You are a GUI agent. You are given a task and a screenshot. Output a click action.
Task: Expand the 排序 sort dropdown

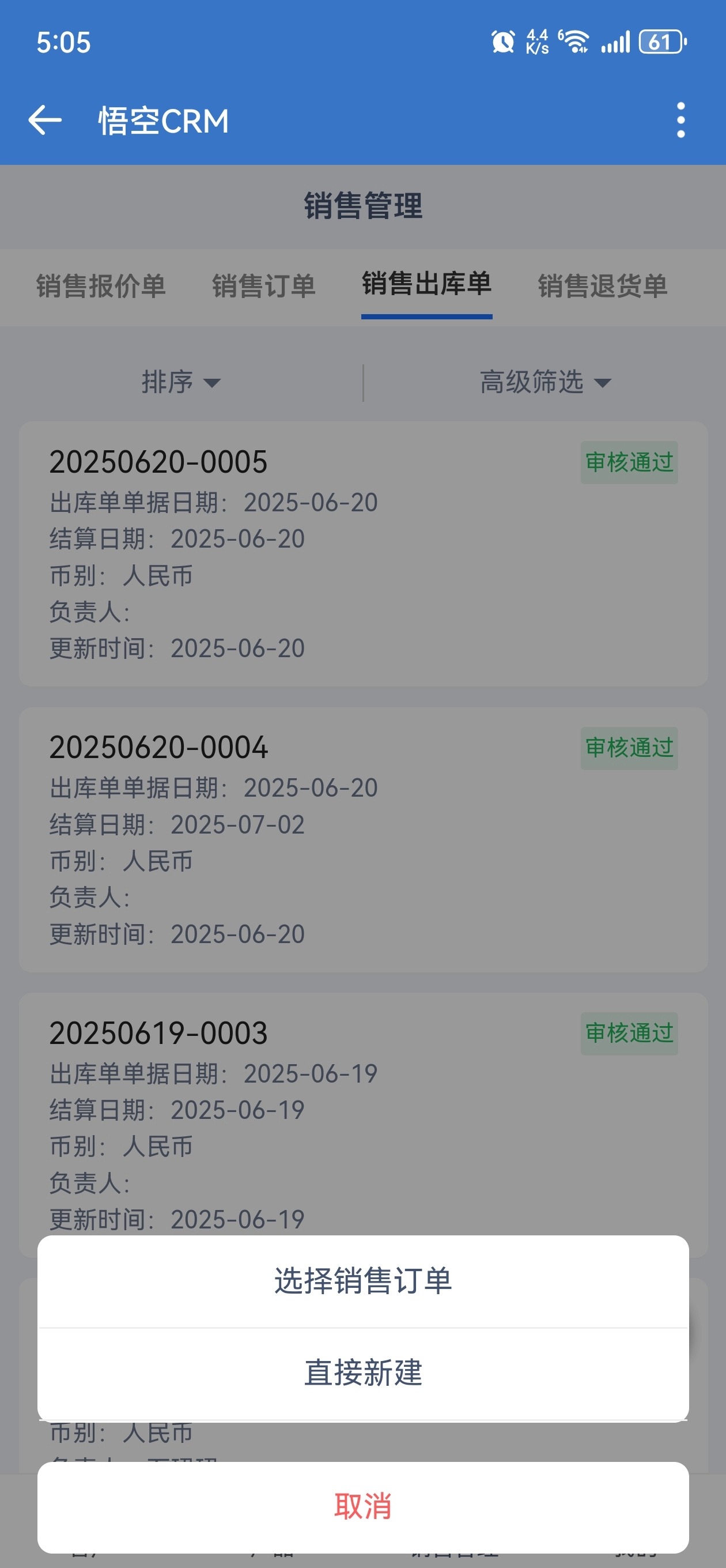pyautogui.click(x=181, y=382)
